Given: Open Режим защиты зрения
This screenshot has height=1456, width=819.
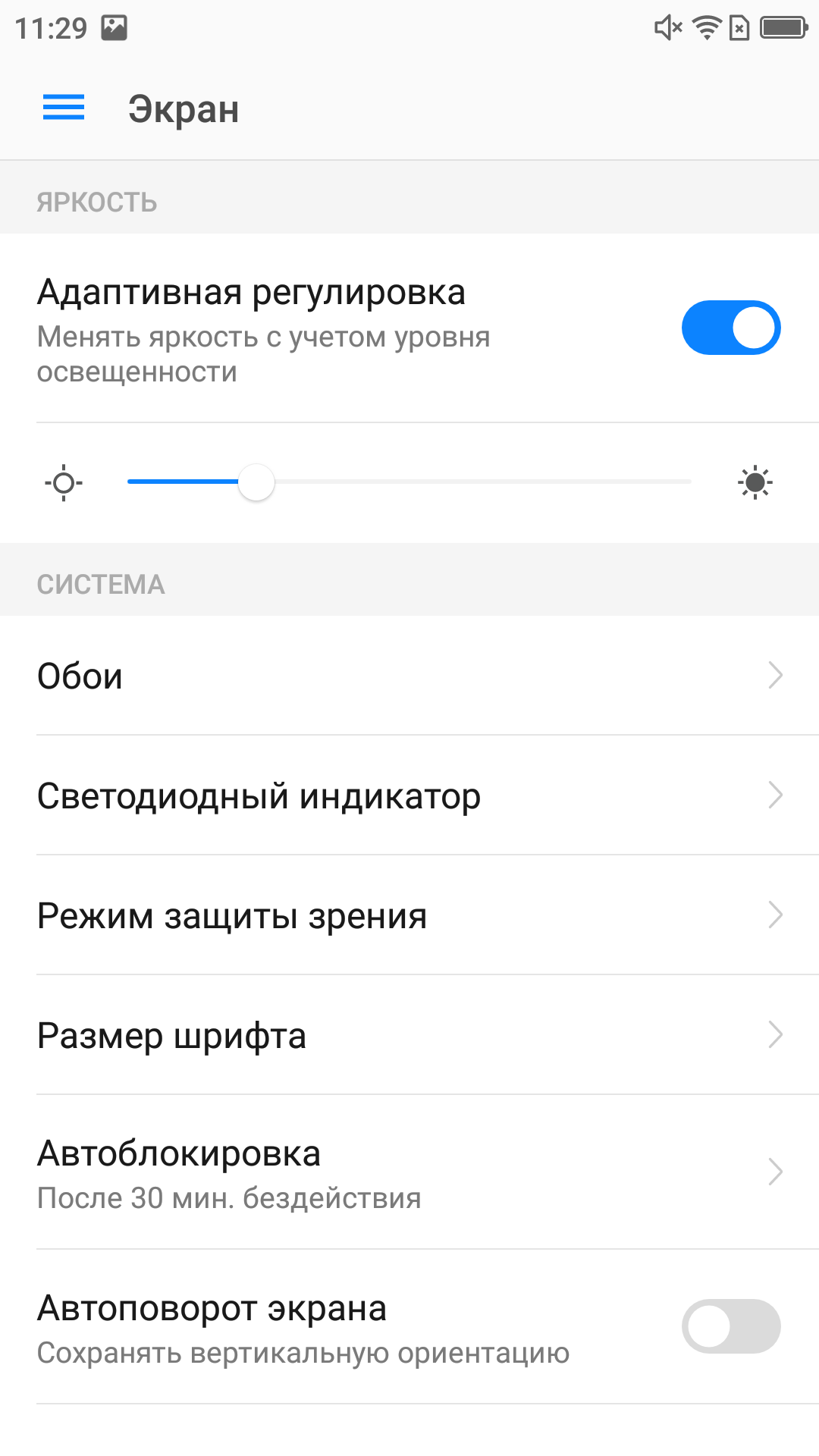Looking at the screenshot, I should coord(409,915).
